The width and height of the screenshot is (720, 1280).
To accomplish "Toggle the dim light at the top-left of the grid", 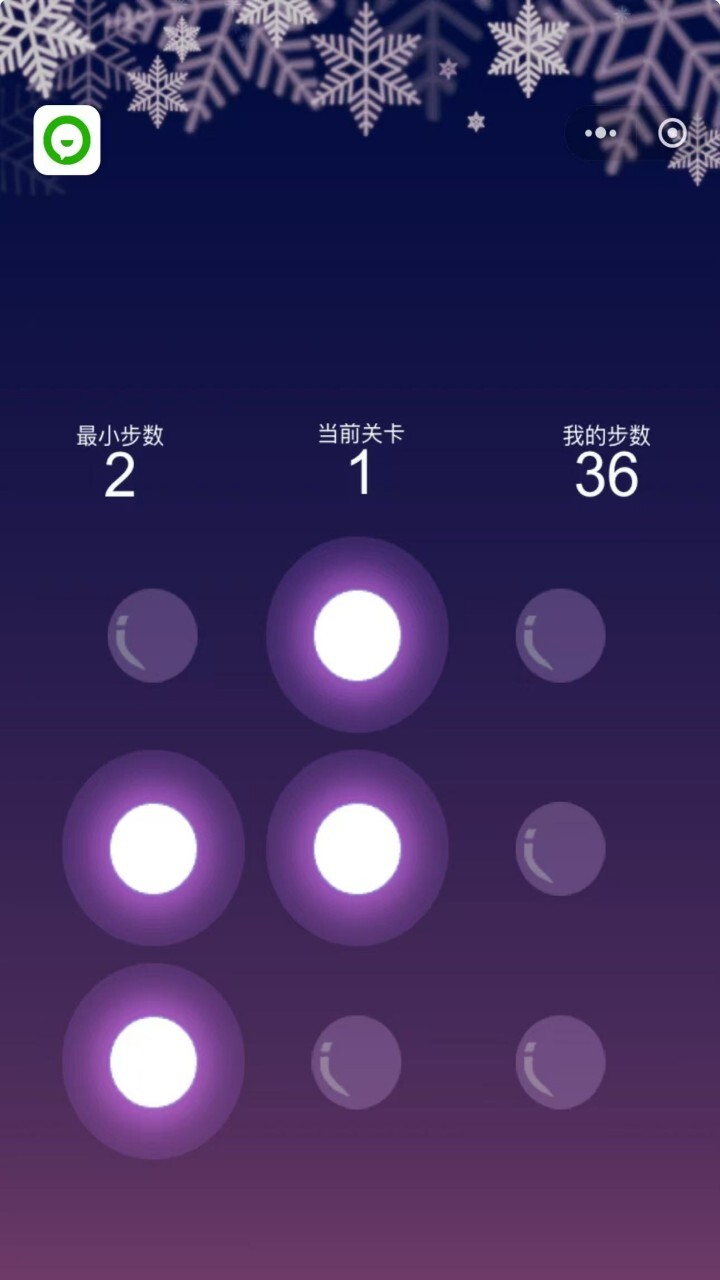I will (x=153, y=635).
